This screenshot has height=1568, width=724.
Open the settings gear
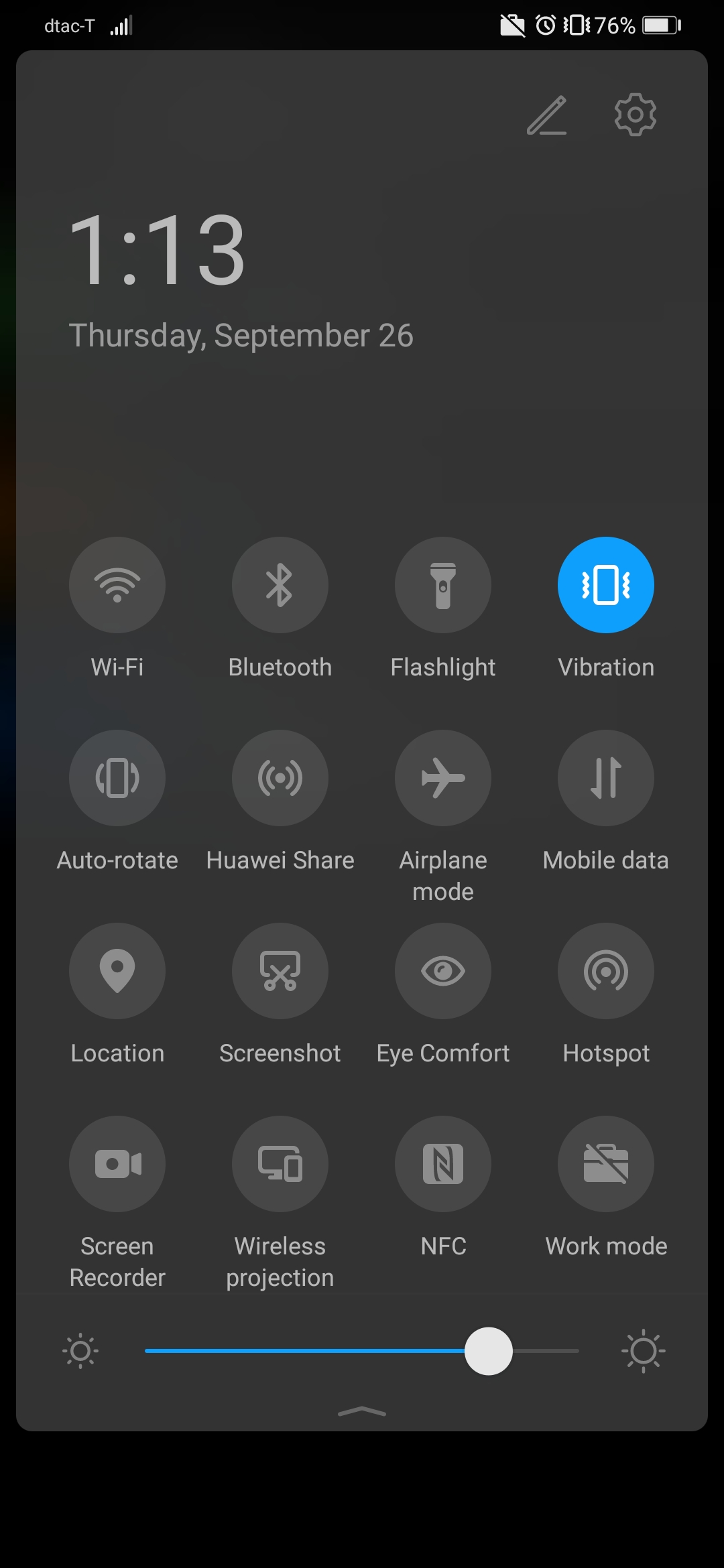[x=635, y=115]
